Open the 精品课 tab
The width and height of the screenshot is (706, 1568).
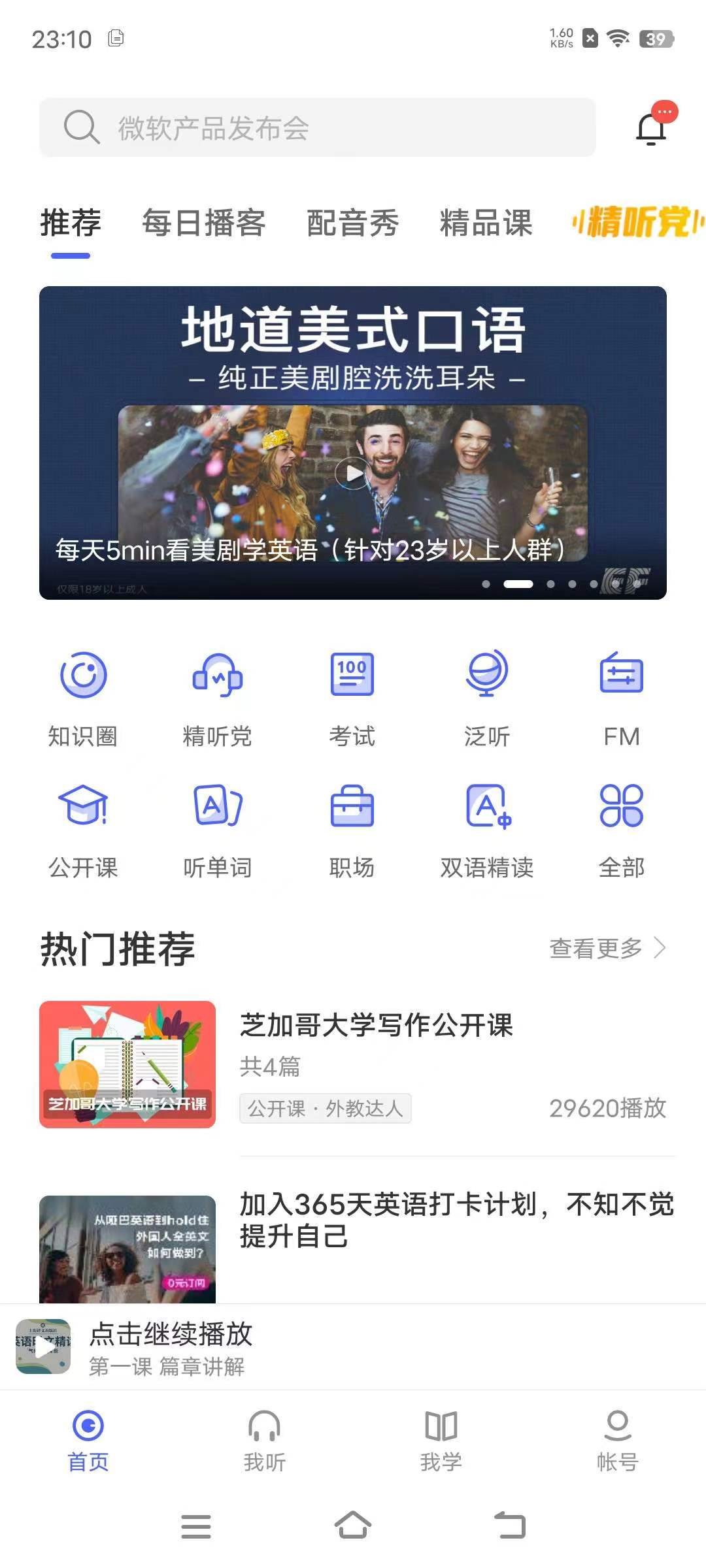pos(484,224)
